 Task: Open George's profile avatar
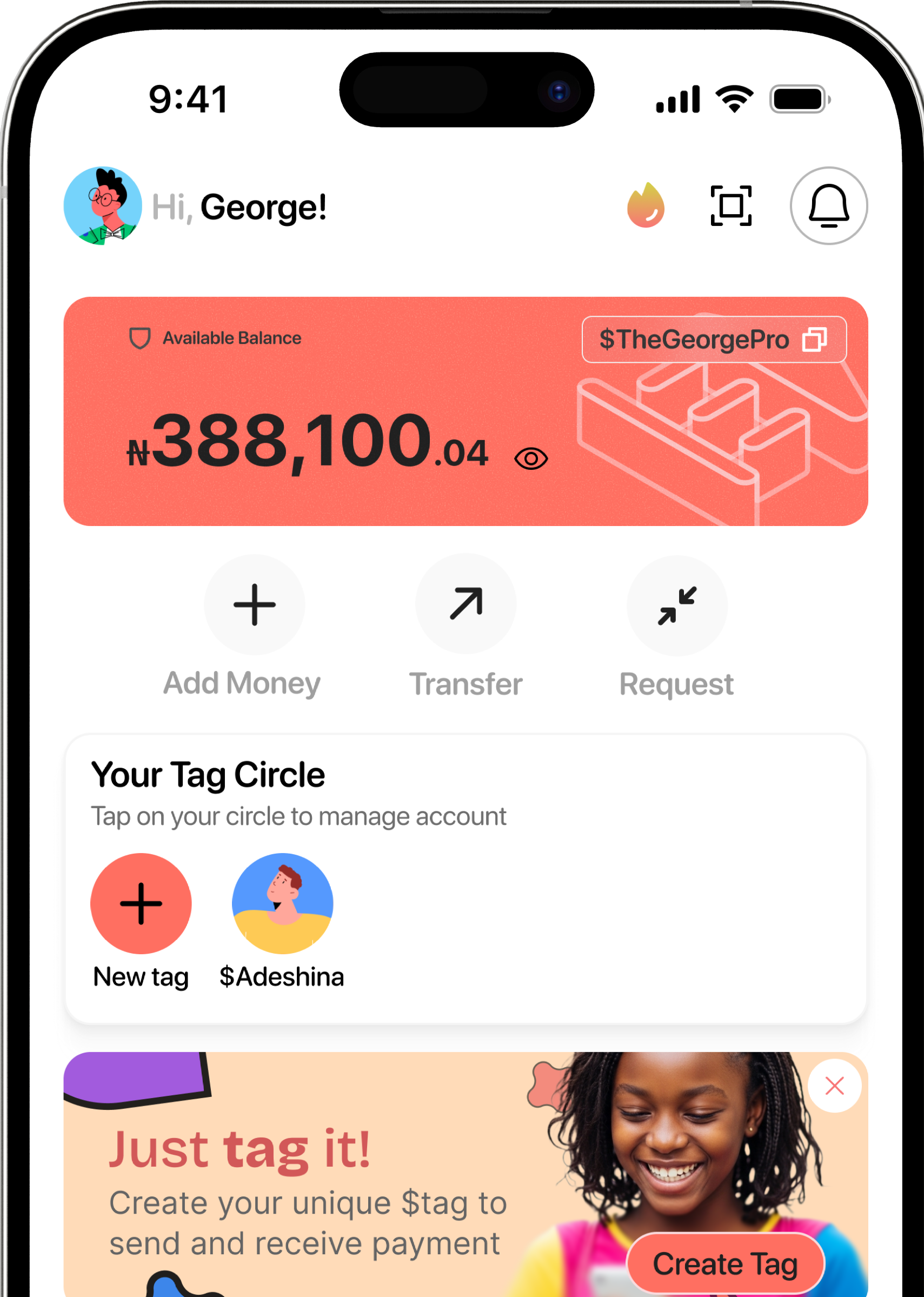pos(103,205)
